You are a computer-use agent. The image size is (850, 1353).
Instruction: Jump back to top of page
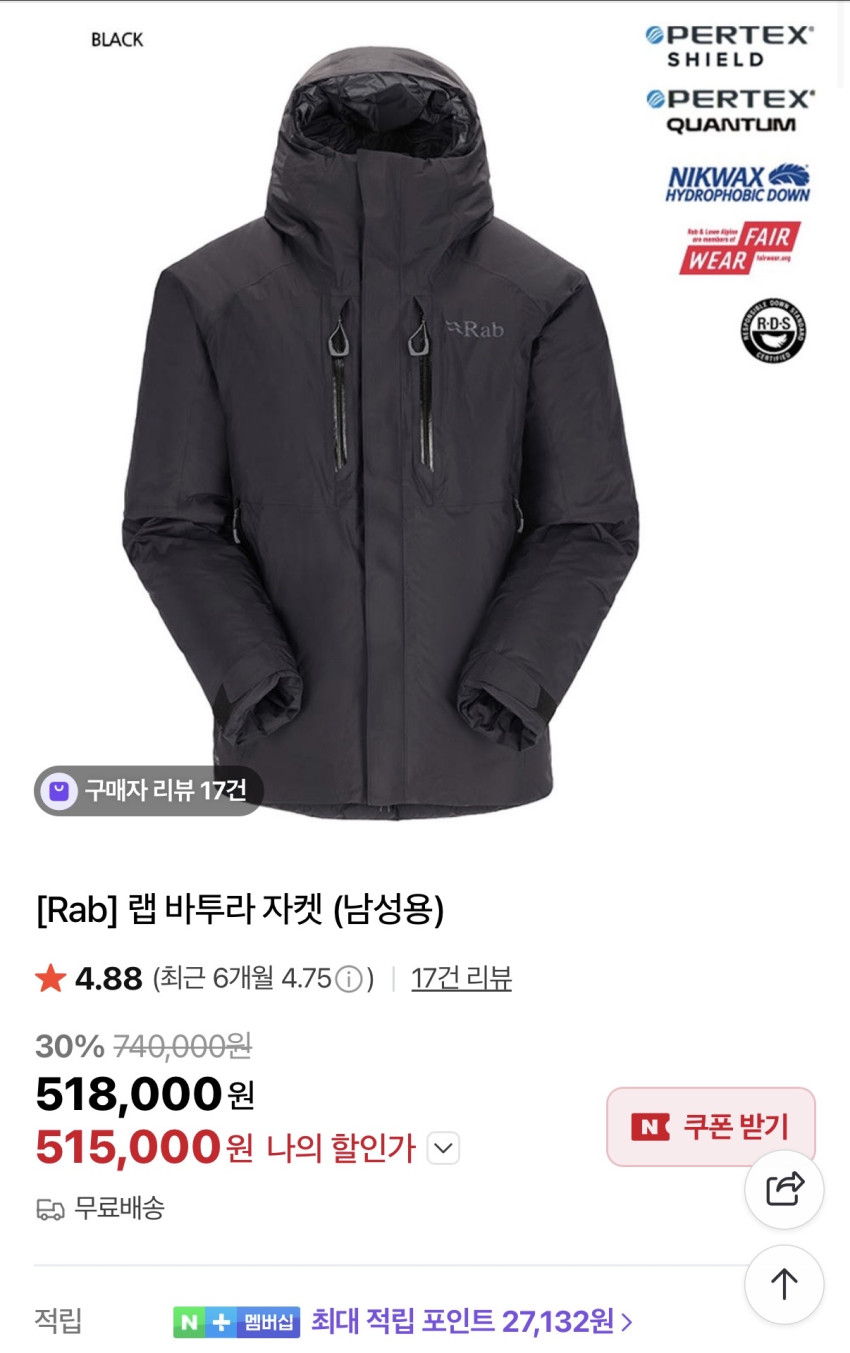785,1284
